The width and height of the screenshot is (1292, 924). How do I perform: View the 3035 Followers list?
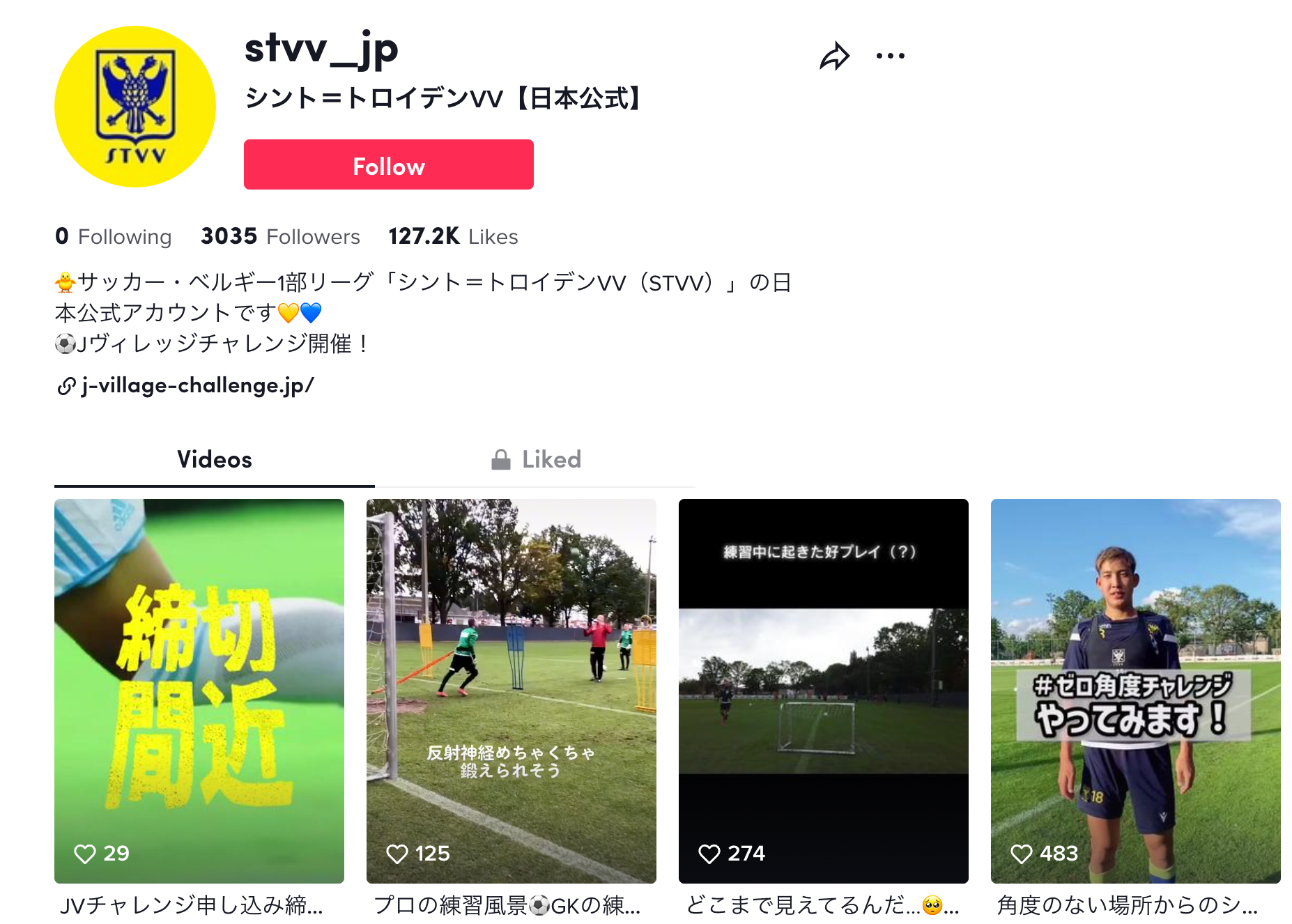point(280,237)
